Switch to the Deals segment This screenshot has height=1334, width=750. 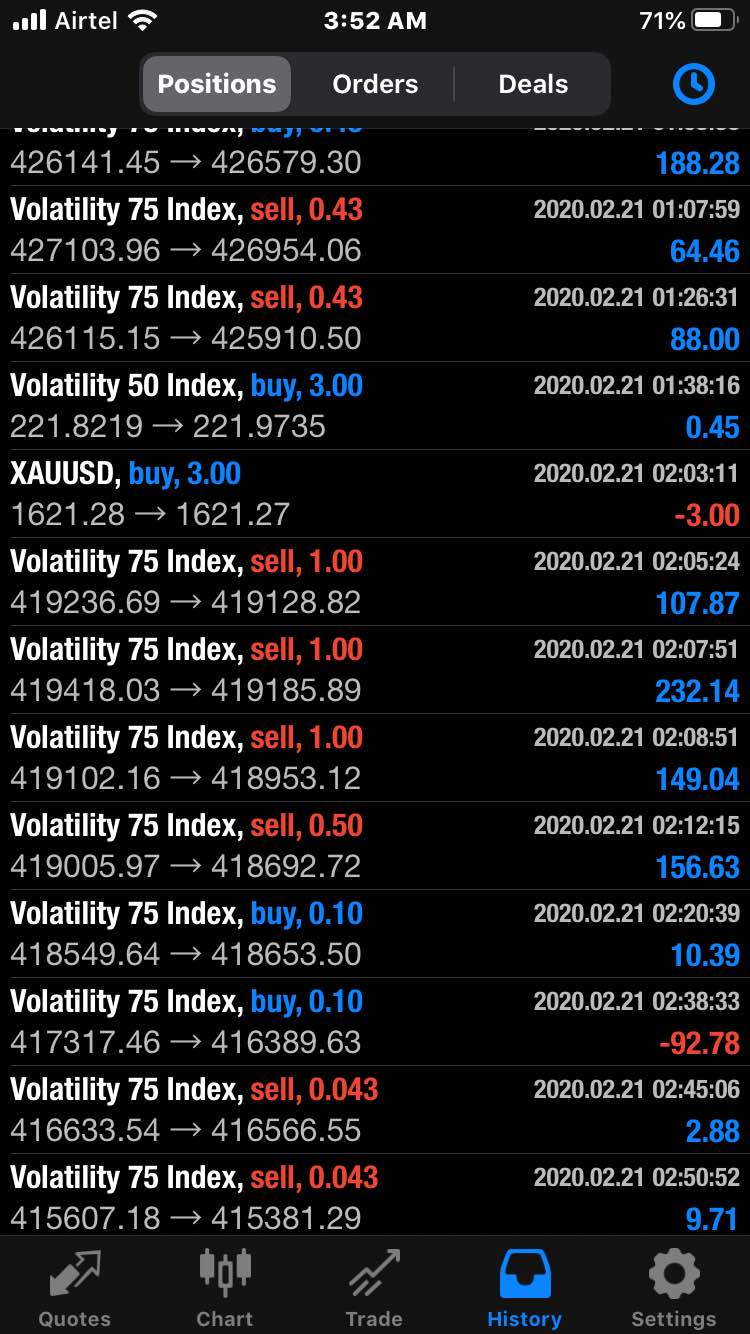point(533,84)
